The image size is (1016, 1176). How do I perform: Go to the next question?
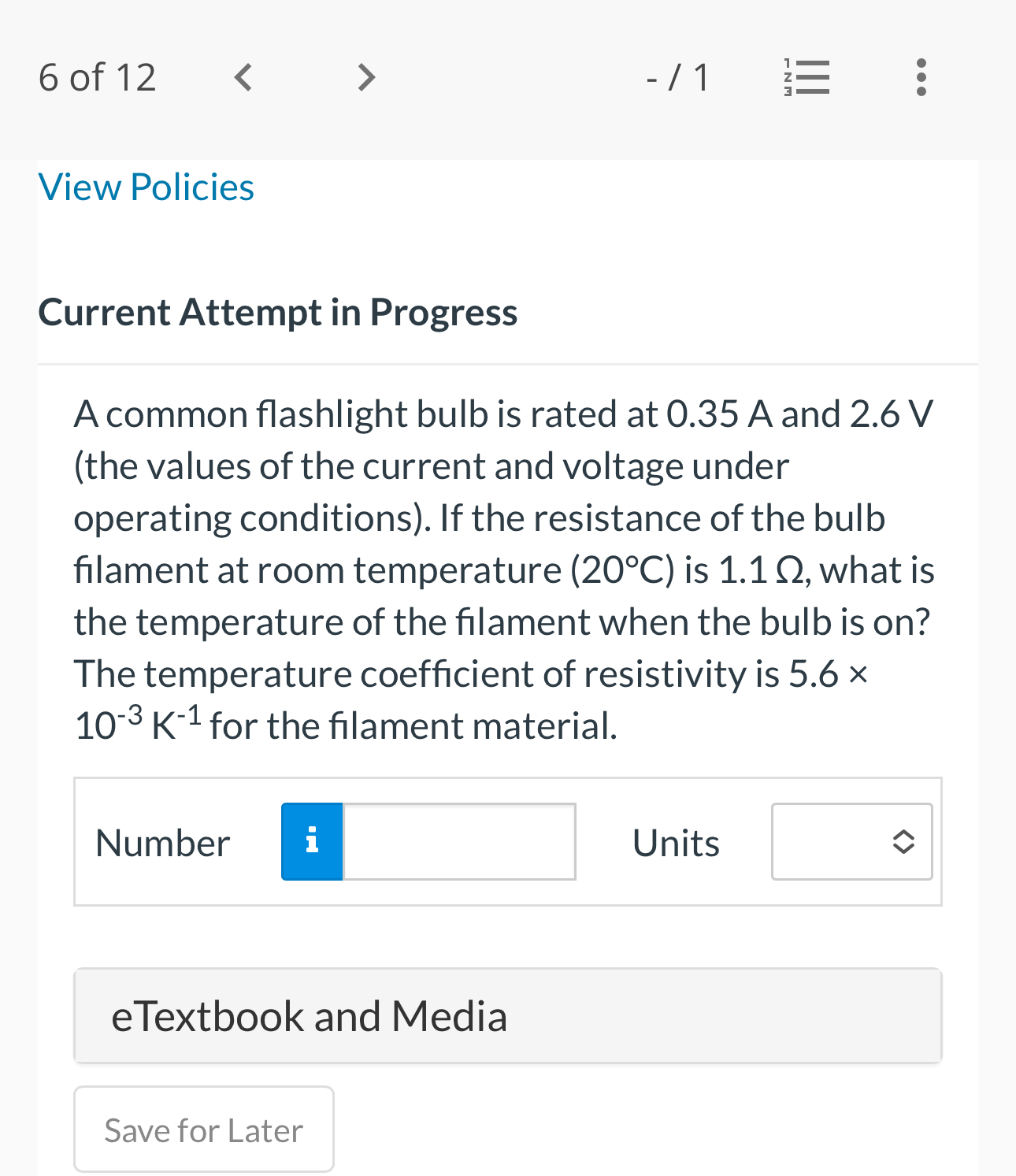click(366, 77)
